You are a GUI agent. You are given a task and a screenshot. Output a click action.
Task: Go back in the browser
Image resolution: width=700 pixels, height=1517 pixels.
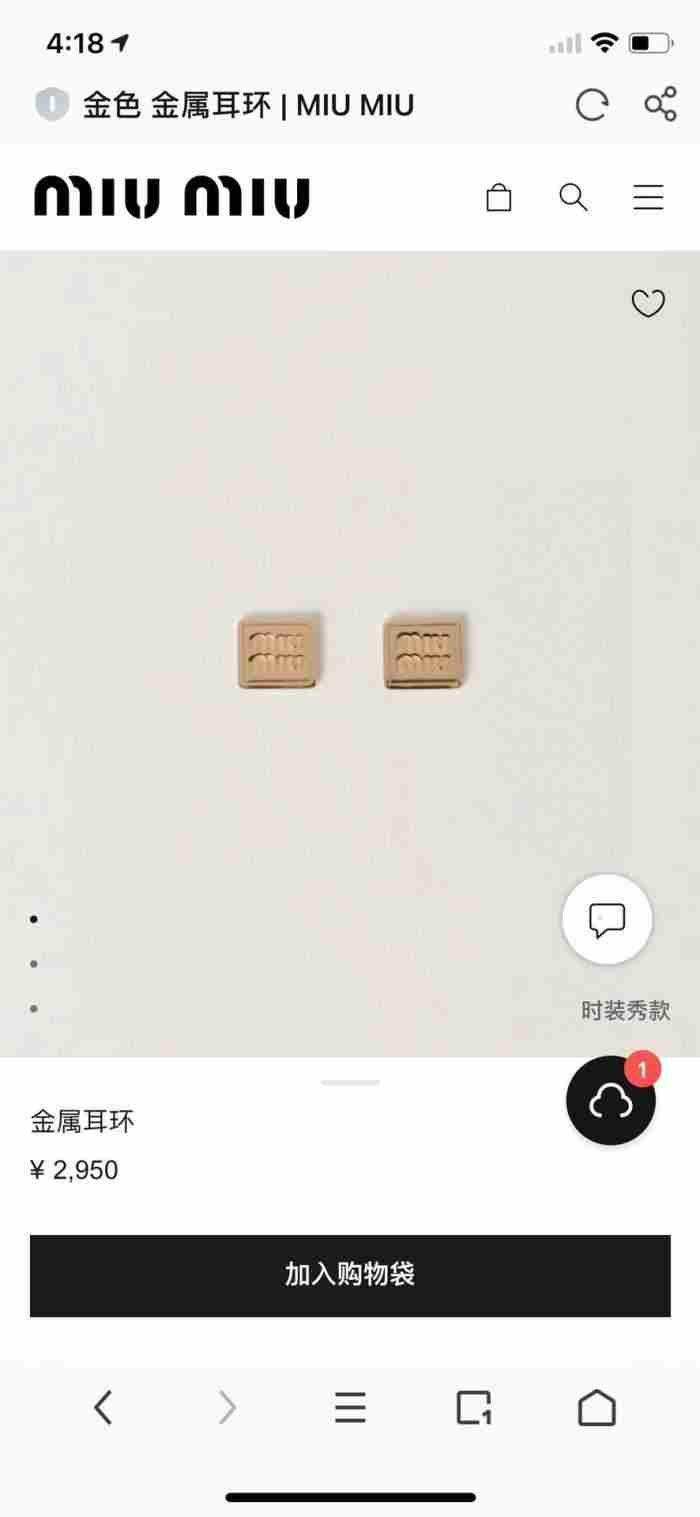(x=103, y=1408)
